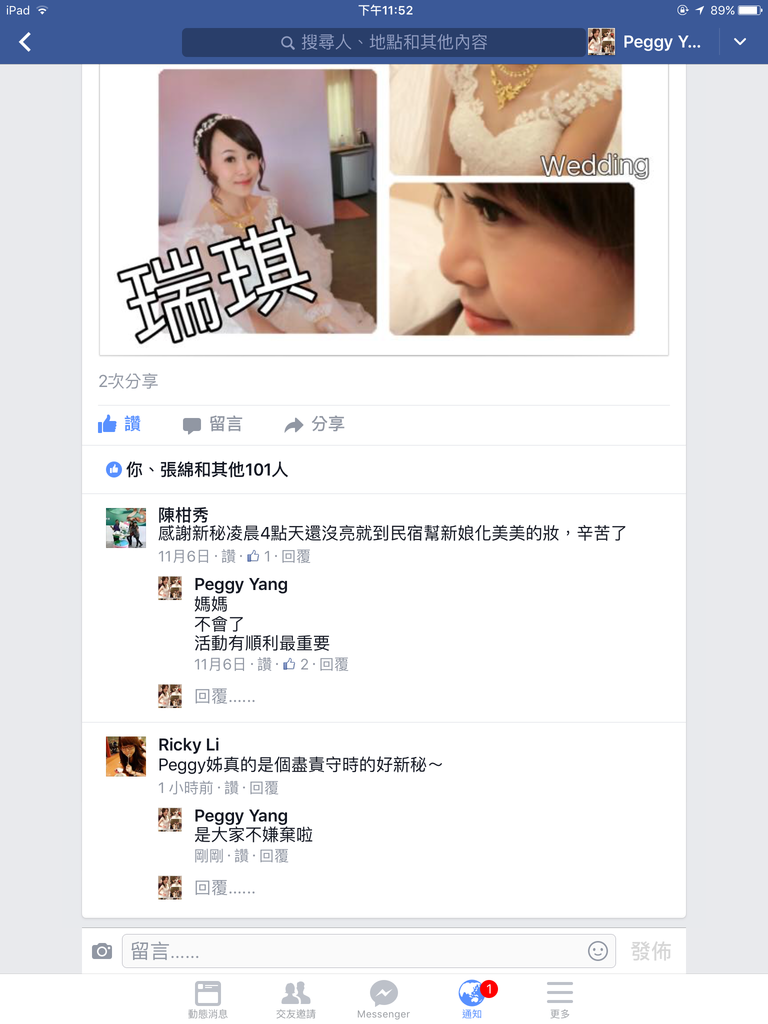Open 陳柑秀's profile name
The image size is (768, 1024).
point(183,515)
